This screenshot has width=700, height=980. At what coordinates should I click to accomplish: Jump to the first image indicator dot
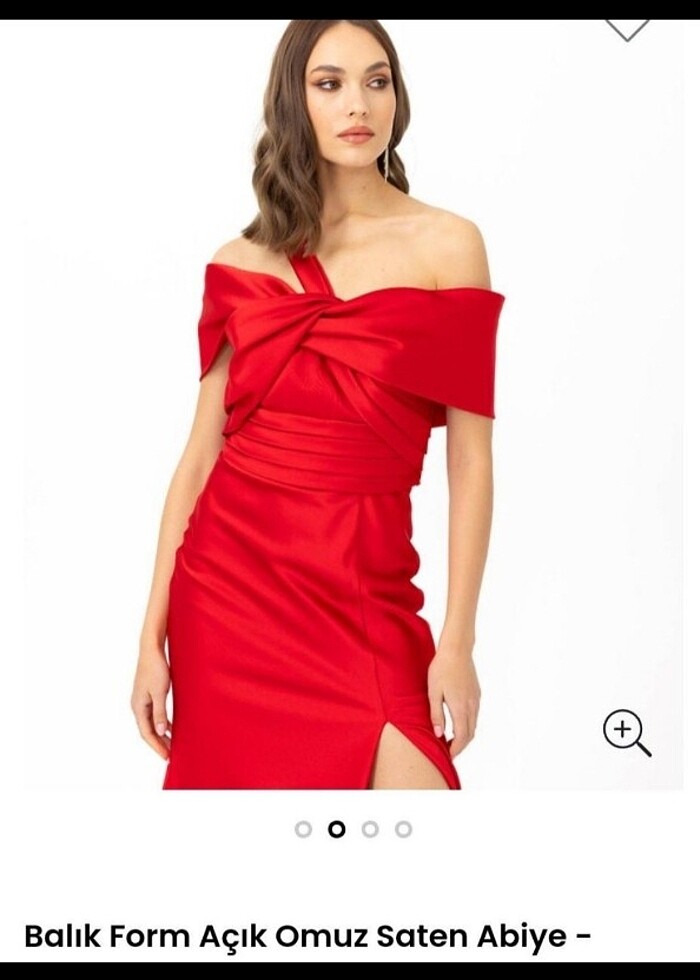303,829
